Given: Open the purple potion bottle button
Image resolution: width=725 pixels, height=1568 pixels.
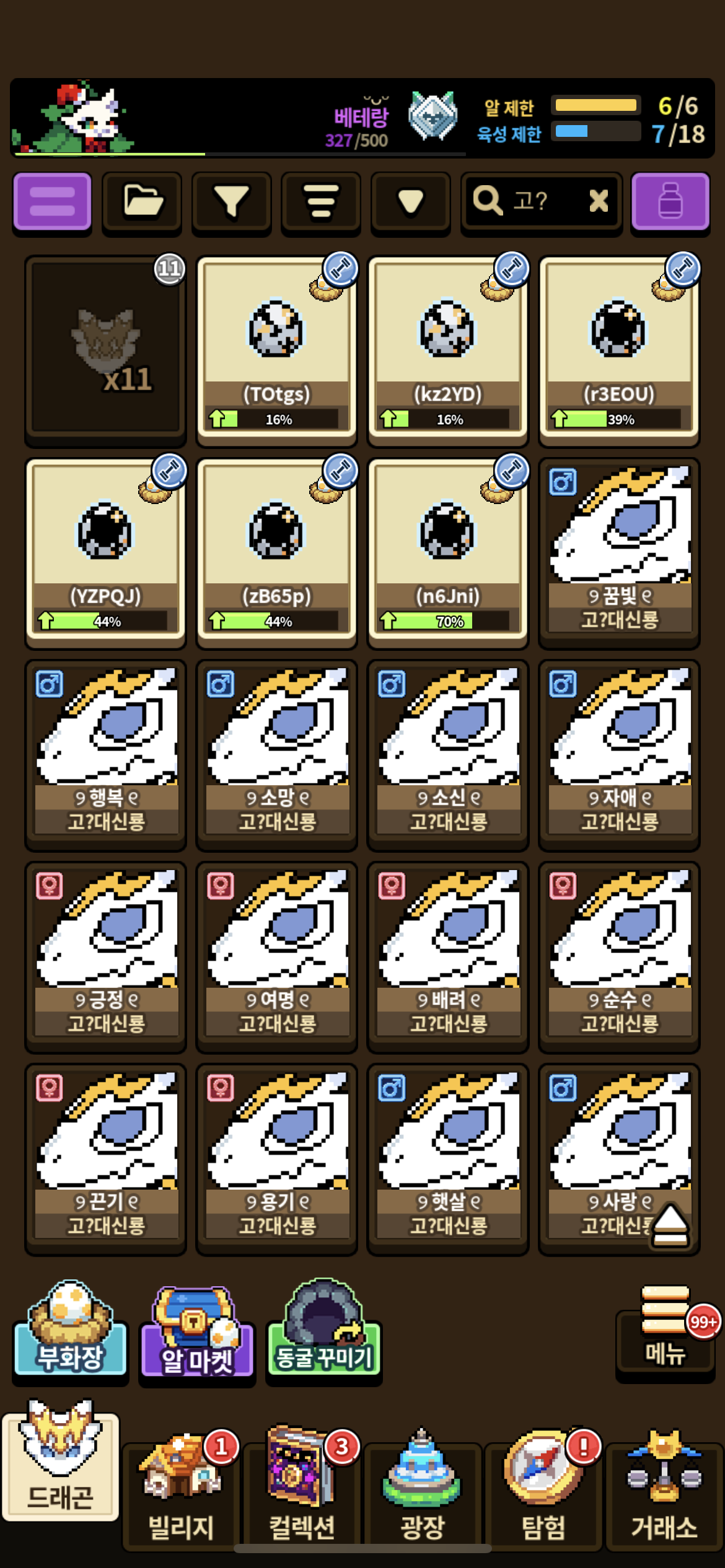Looking at the screenshot, I should click(x=670, y=202).
